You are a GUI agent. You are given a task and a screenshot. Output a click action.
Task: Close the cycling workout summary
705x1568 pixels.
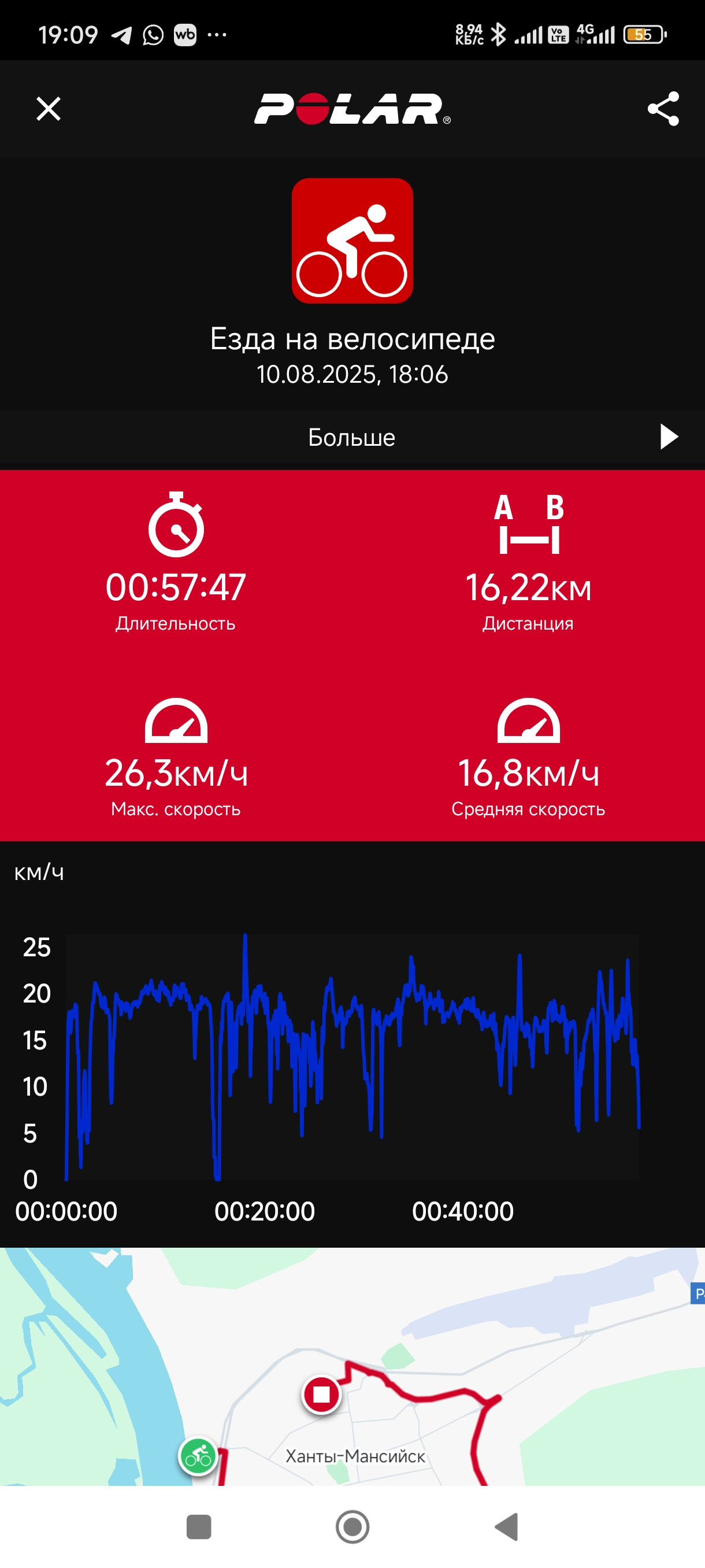pyautogui.click(x=49, y=109)
